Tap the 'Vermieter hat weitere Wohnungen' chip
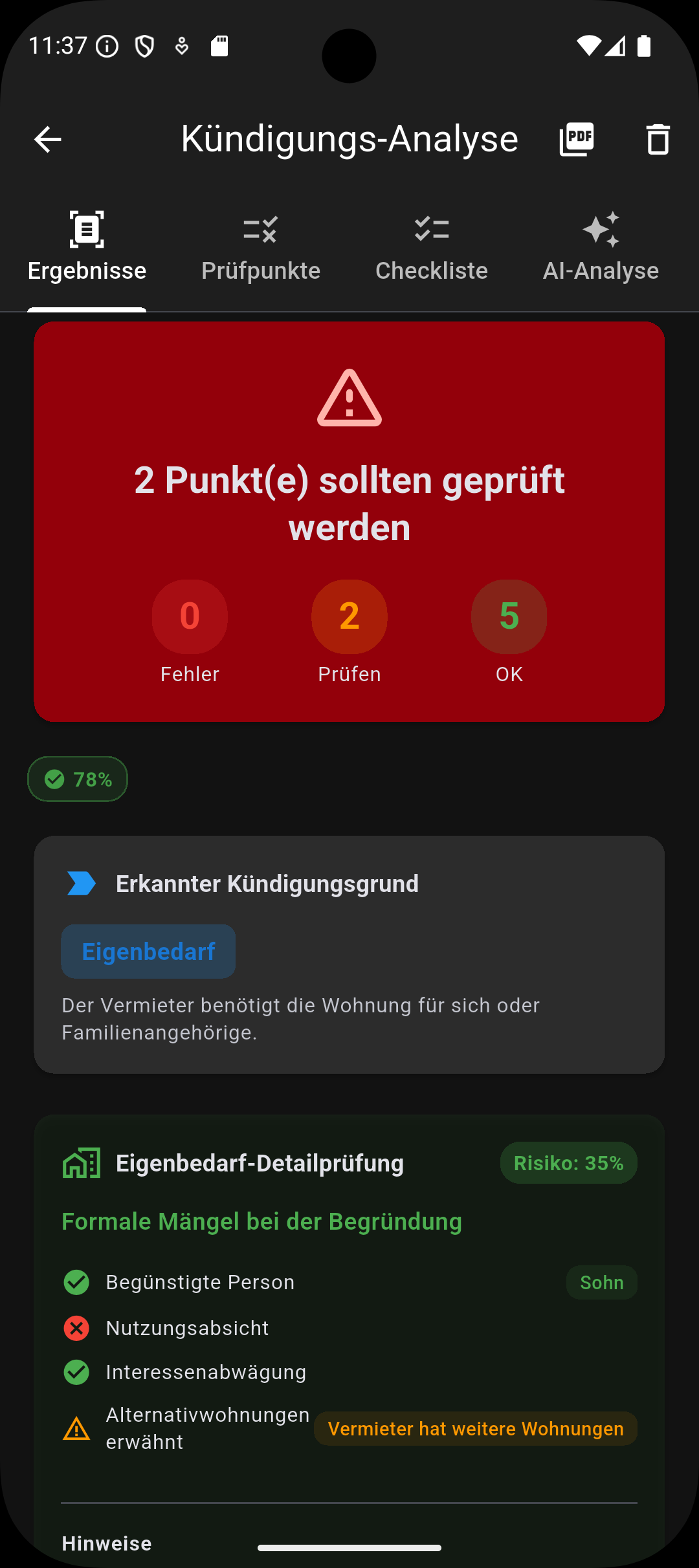Screen dimensions: 699x1568 476,1429
